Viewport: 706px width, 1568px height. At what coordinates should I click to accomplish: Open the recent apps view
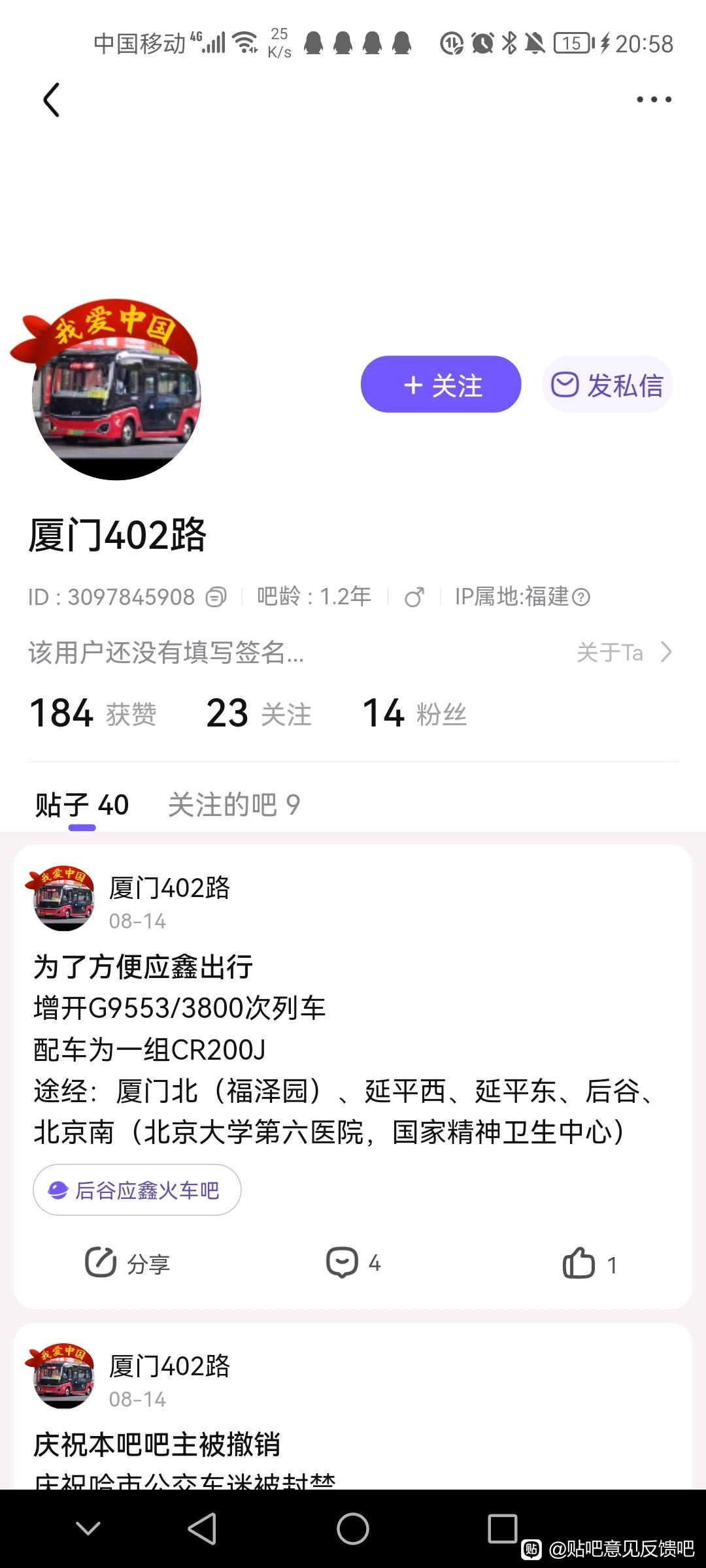tap(502, 1529)
